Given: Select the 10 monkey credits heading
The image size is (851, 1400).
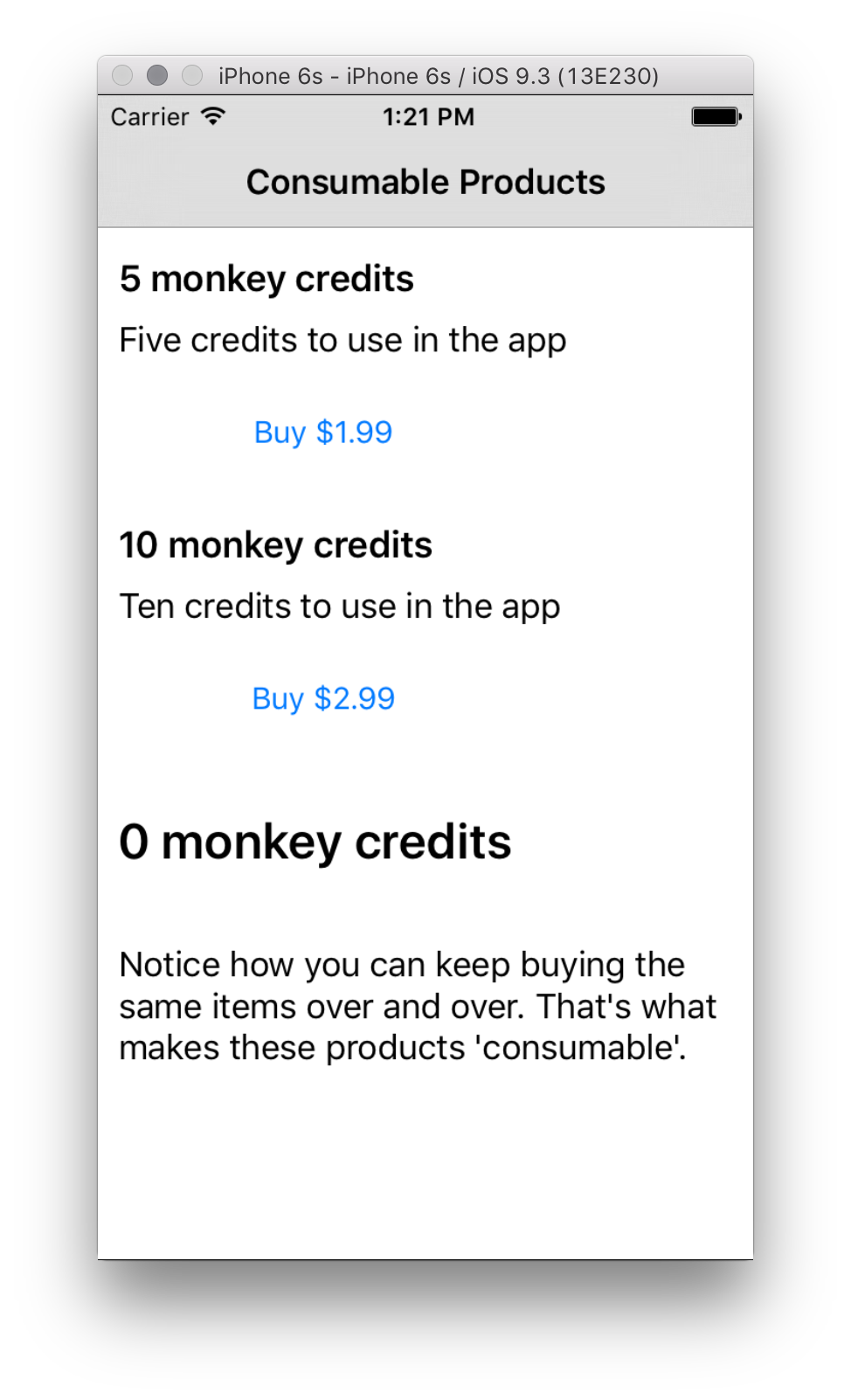Looking at the screenshot, I should (275, 544).
